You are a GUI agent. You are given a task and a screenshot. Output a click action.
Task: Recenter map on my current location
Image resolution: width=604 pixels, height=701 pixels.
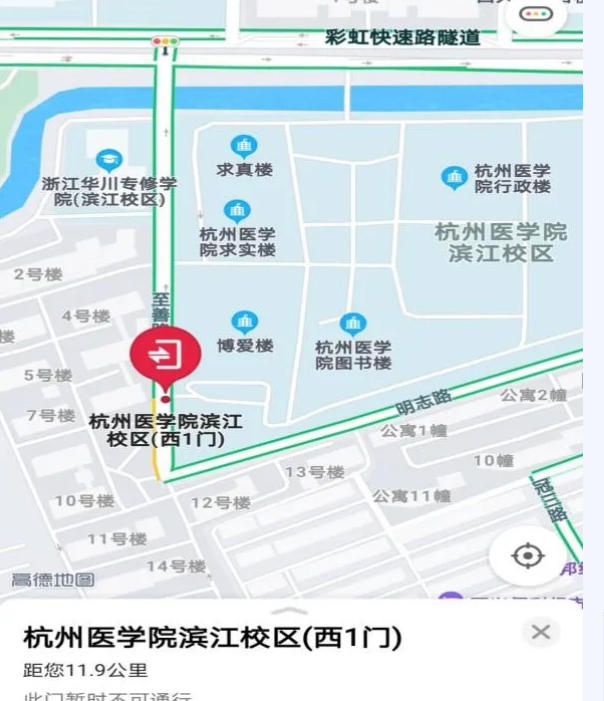click(x=527, y=556)
